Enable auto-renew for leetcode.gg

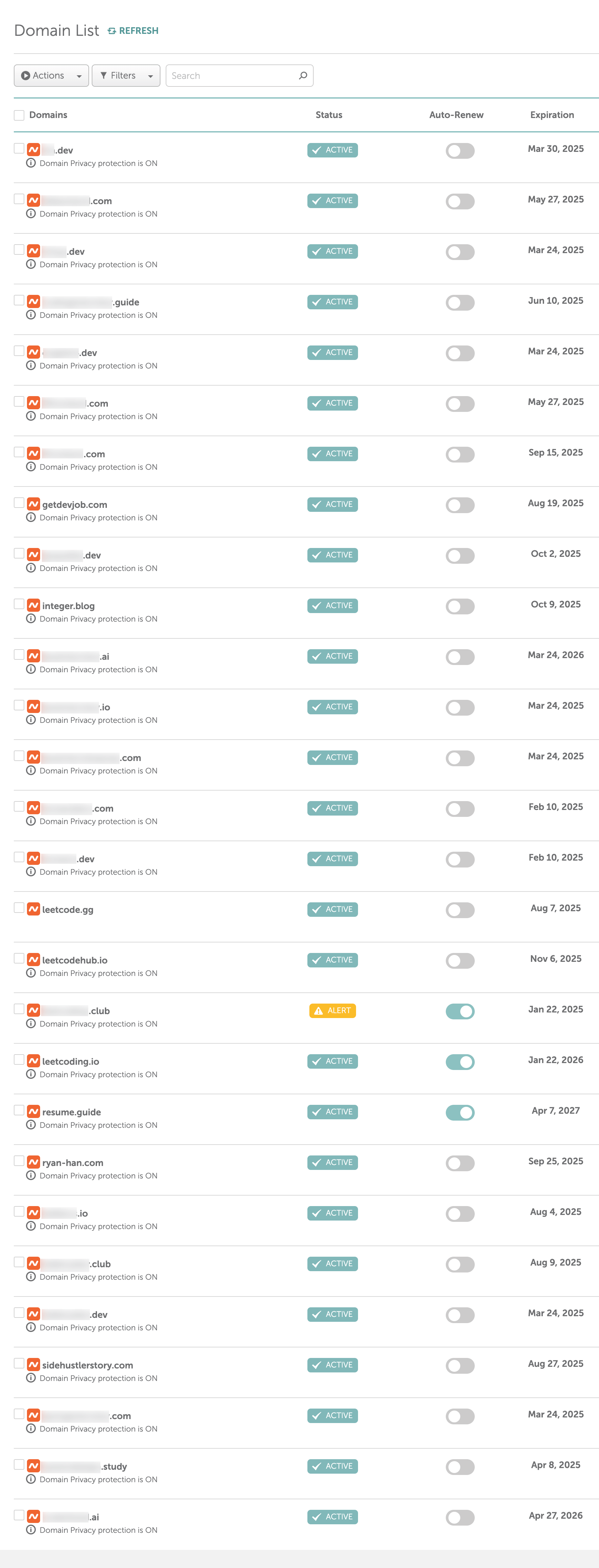(x=460, y=910)
